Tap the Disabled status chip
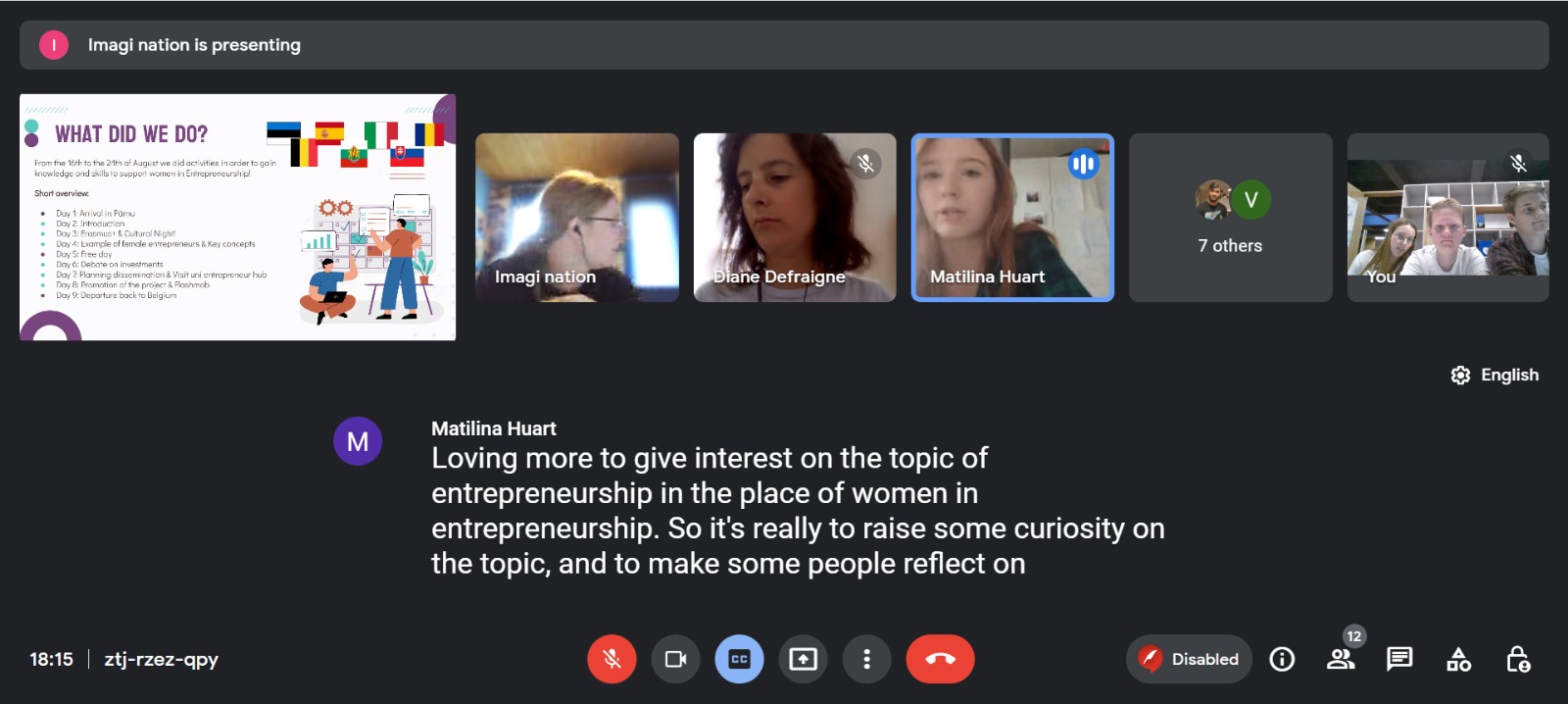Image resolution: width=1568 pixels, height=704 pixels. [1189, 659]
